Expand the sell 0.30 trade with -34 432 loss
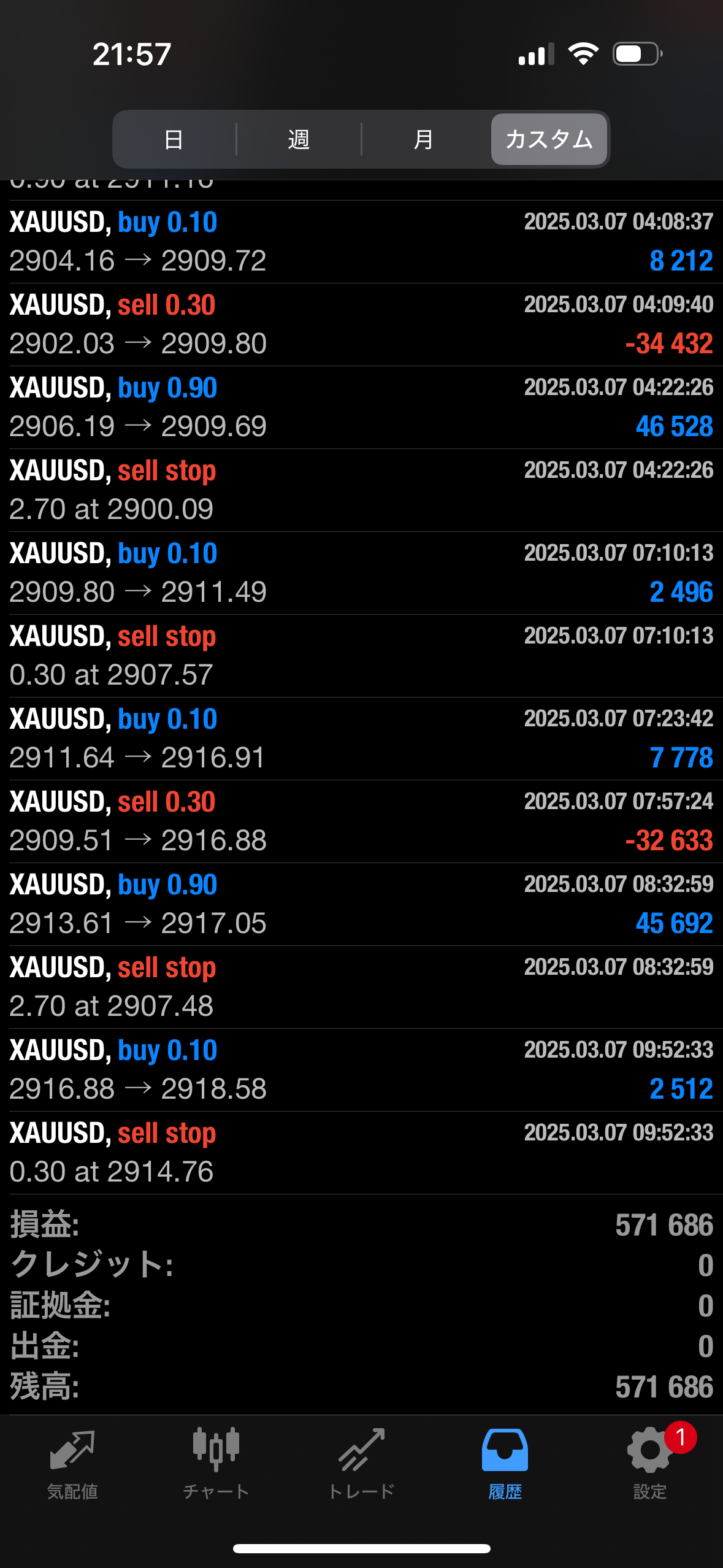Viewport: 723px width, 1568px height. pyautogui.click(x=361, y=325)
